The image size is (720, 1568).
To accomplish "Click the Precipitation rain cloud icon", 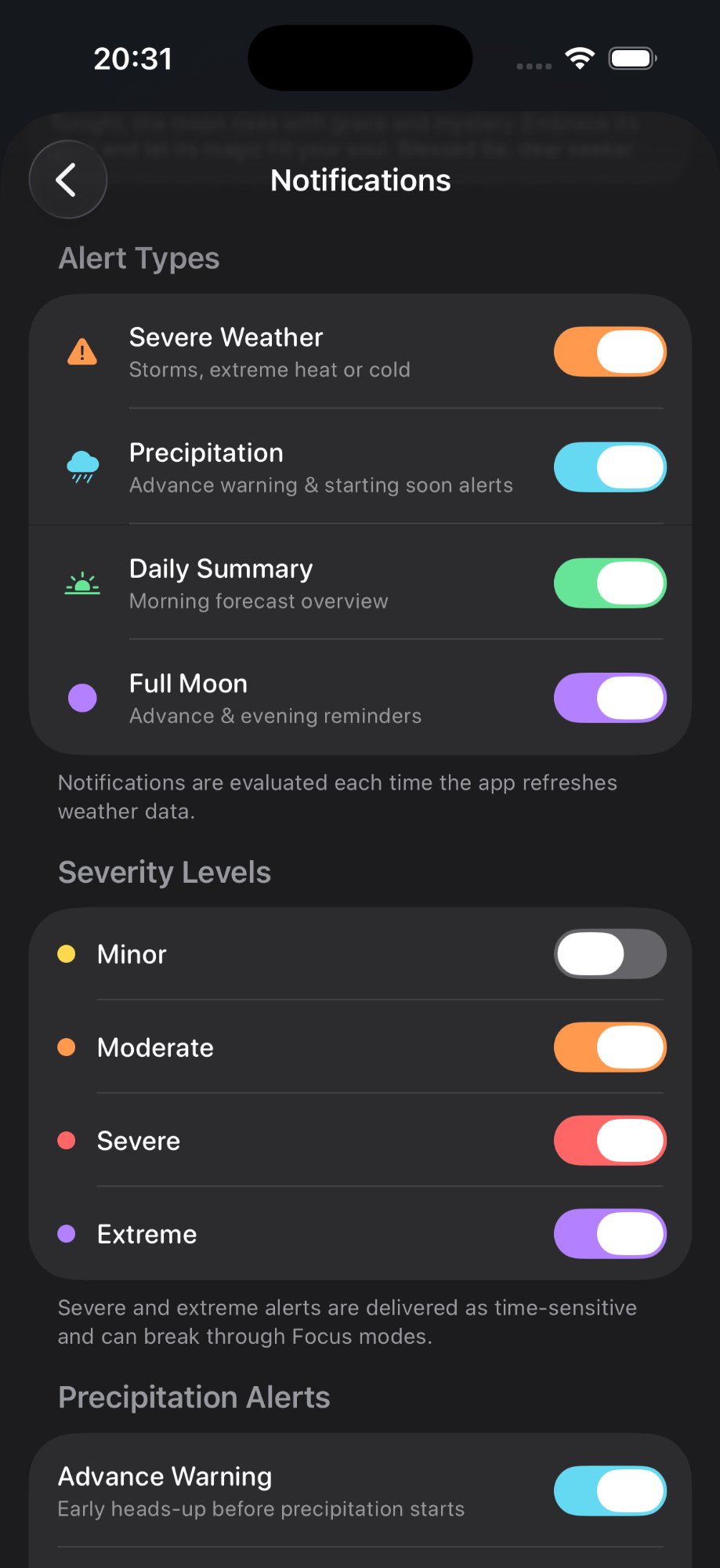I will pos(81,466).
